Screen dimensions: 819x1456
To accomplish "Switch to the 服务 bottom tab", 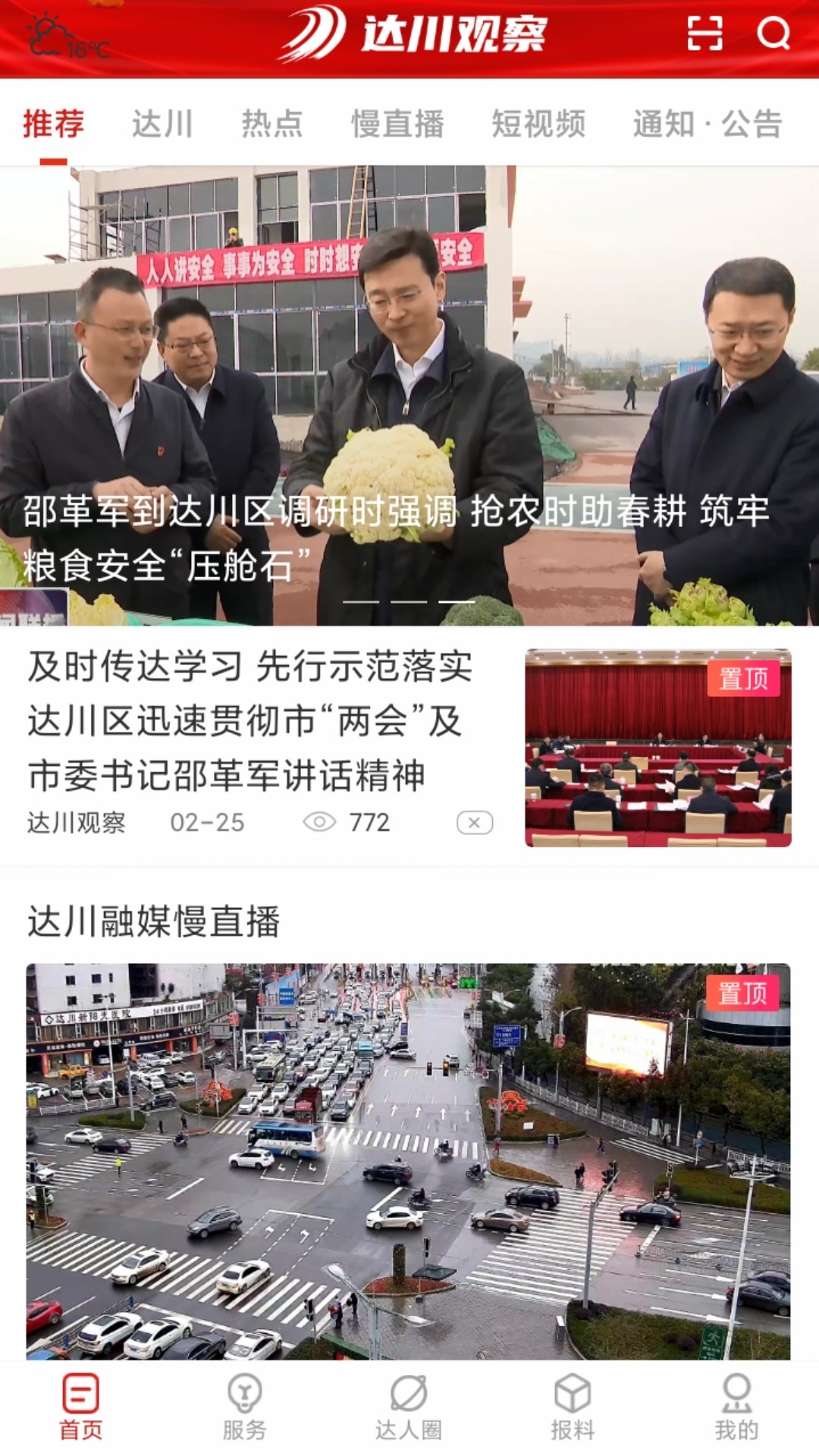I will pos(244,1407).
